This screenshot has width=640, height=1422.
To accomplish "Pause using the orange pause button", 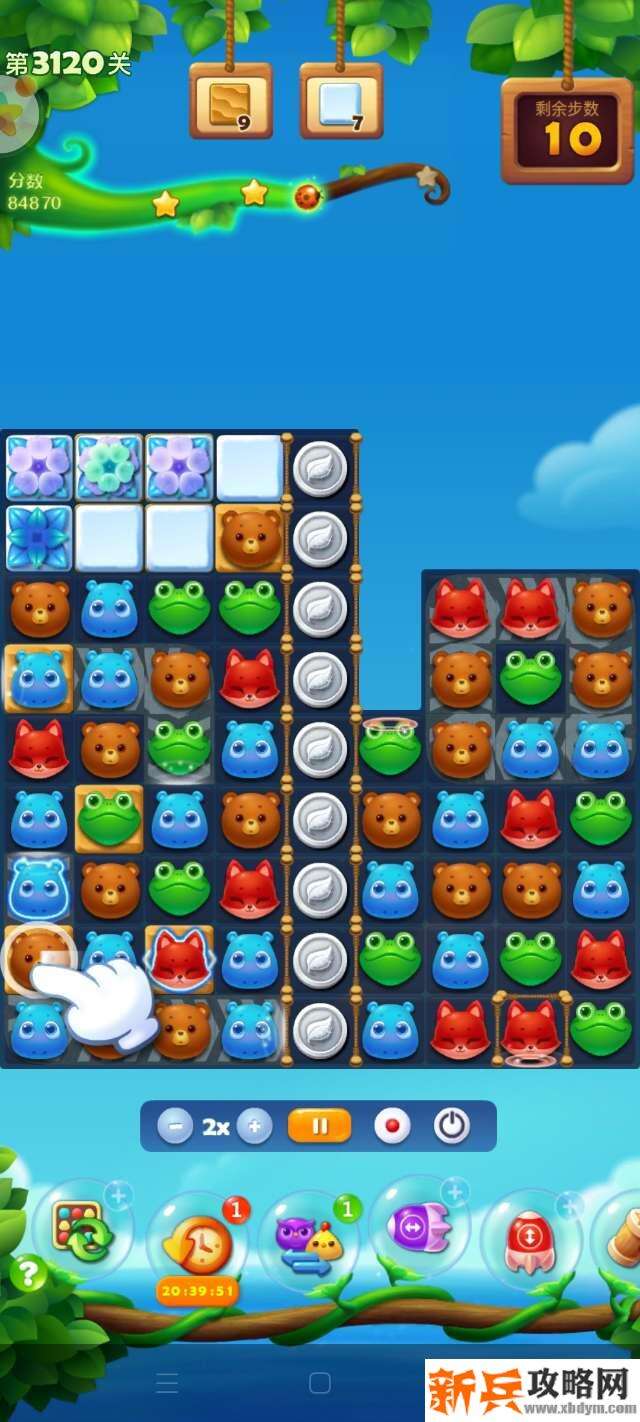I will point(320,1126).
